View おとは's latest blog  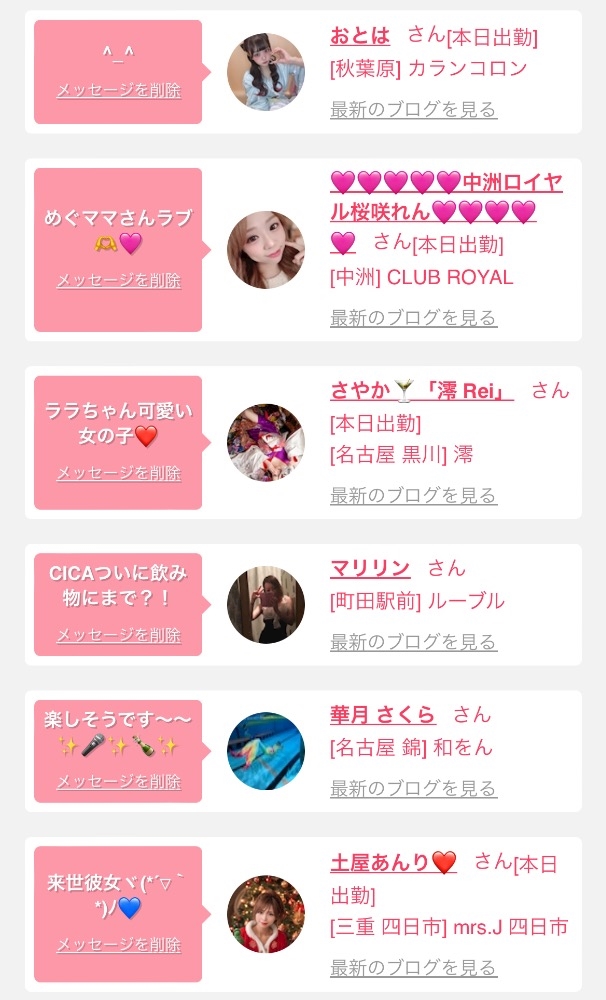[x=413, y=110]
